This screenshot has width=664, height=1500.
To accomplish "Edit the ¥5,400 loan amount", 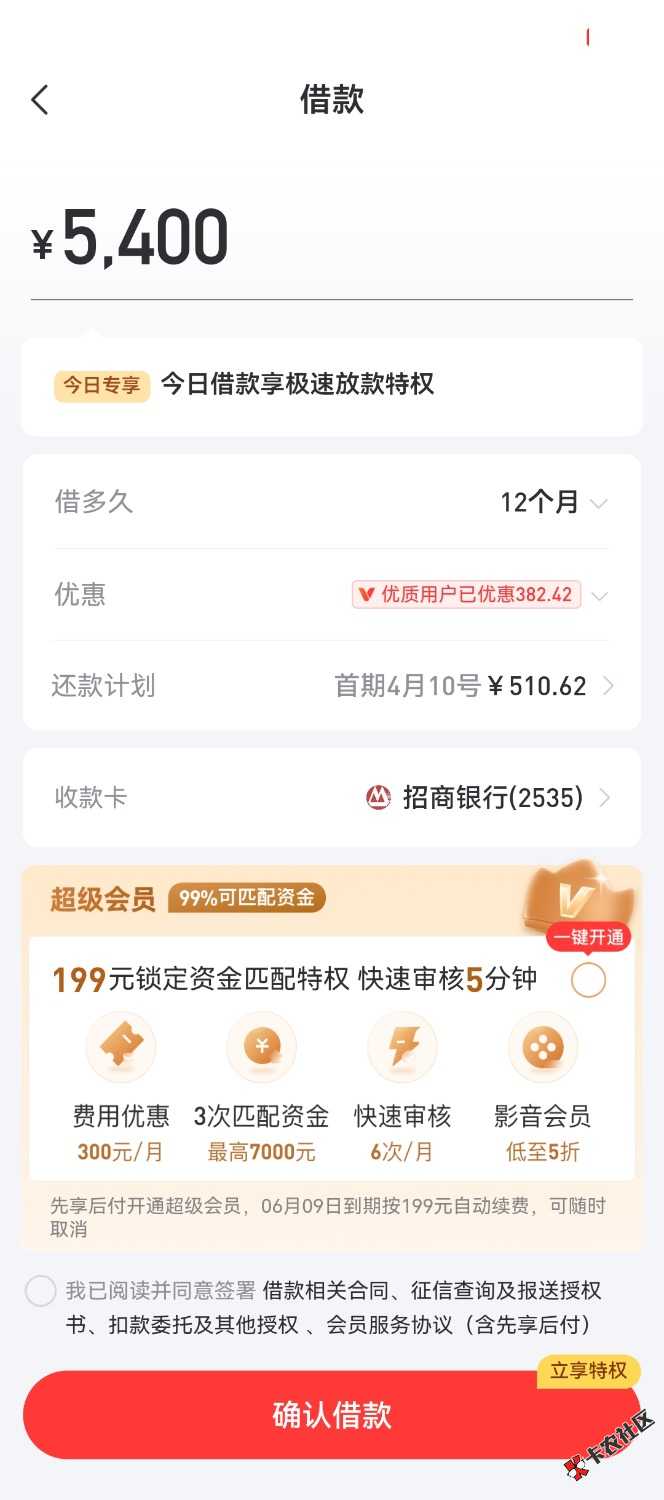I will click(x=146, y=240).
